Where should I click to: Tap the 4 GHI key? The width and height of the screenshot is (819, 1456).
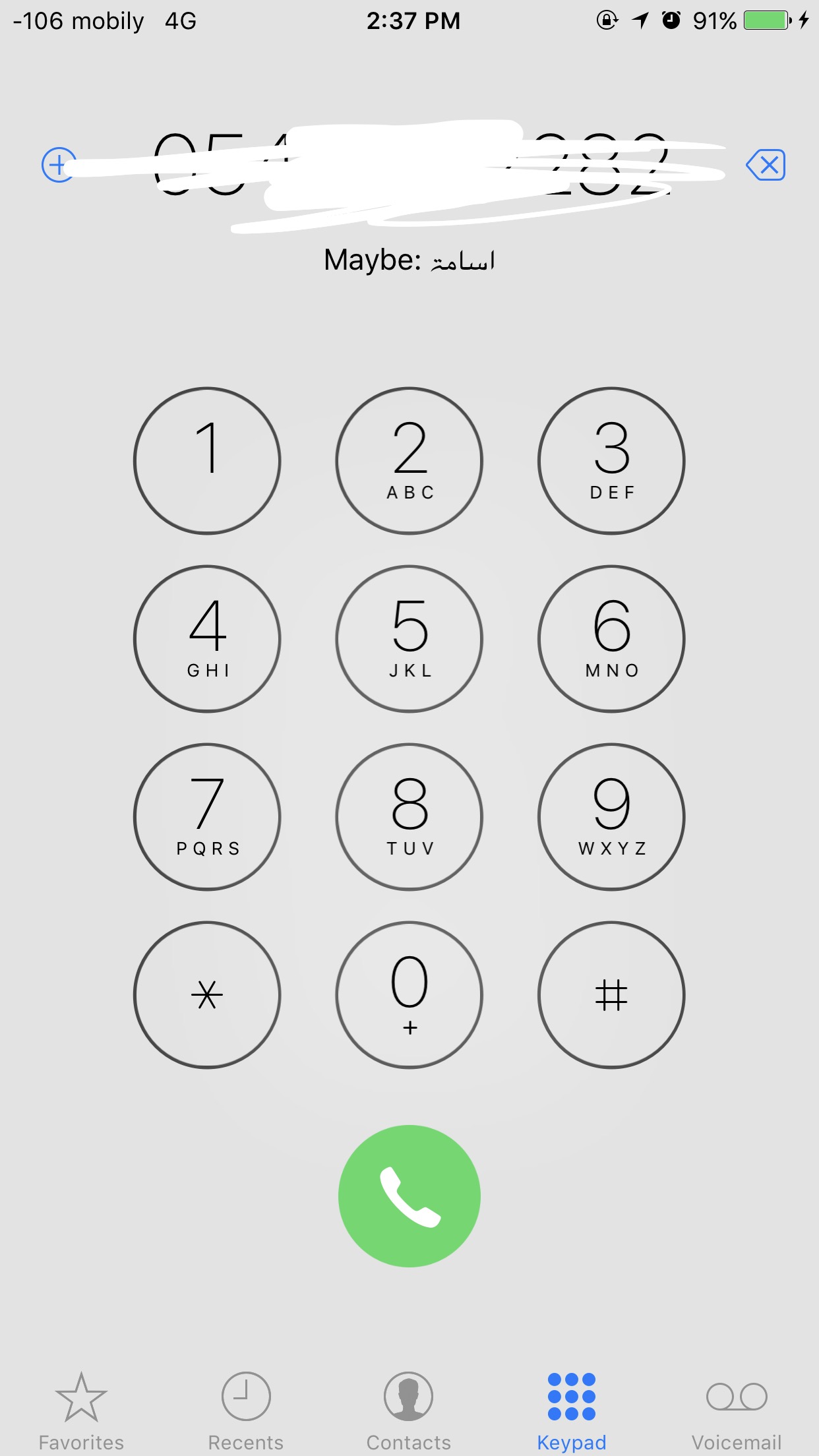207,638
